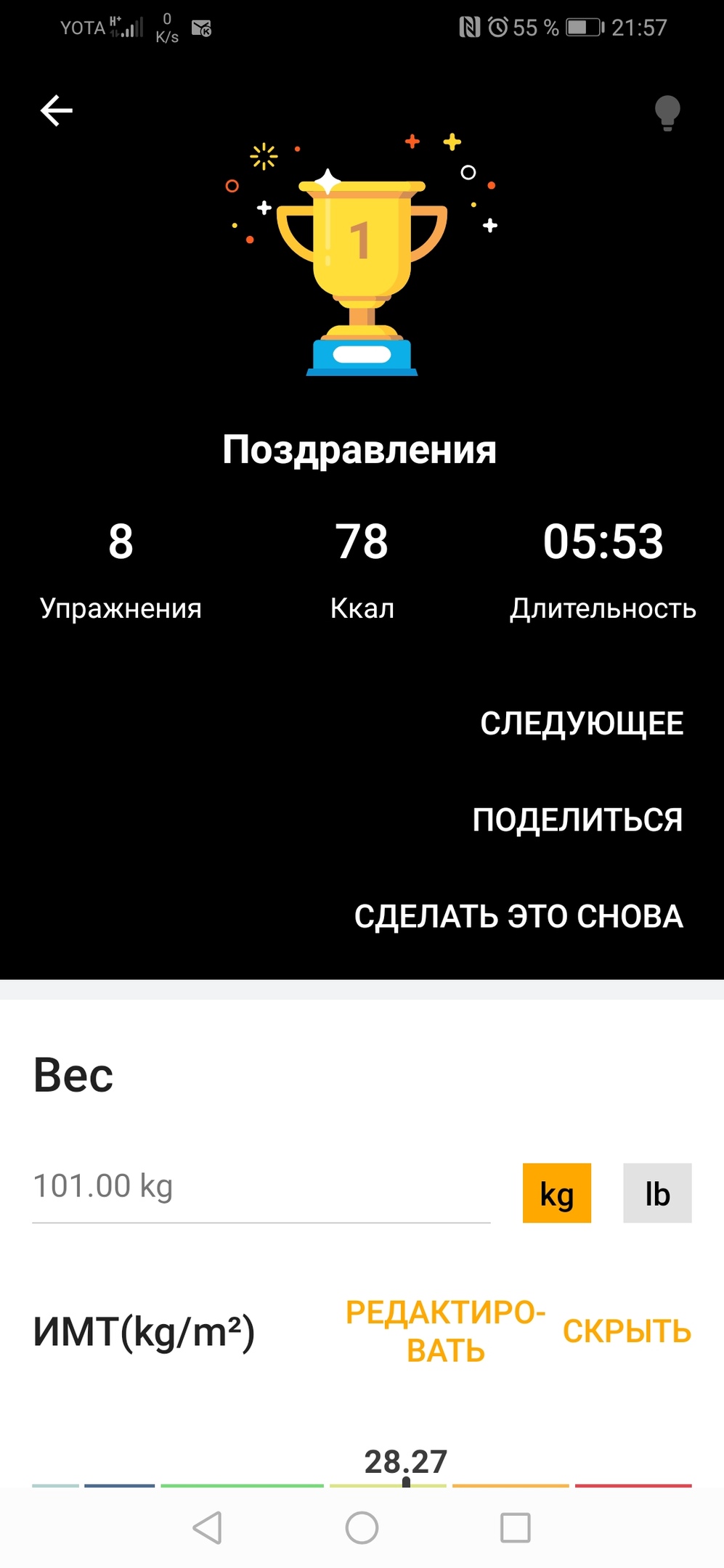Switch weight unit to lb
Viewport: 724px width, 1568px height.
(x=656, y=1193)
